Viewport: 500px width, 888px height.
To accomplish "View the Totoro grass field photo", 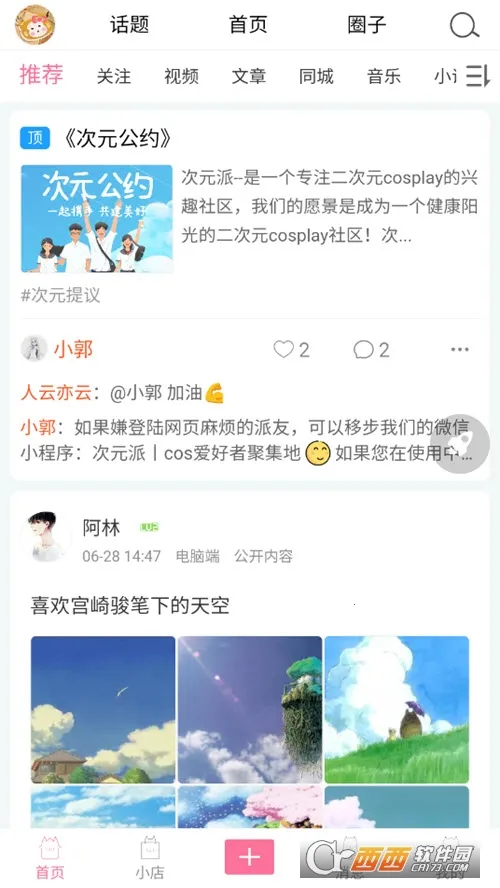I will click(x=397, y=710).
